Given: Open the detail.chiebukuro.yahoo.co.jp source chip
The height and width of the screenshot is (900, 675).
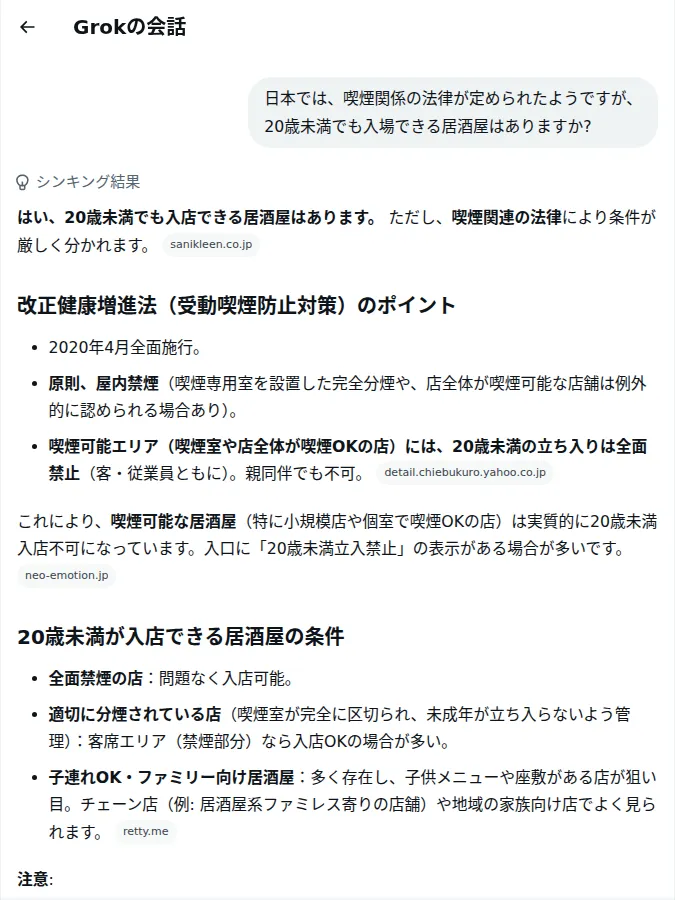Looking at the screenshot, I should (465, 472).
